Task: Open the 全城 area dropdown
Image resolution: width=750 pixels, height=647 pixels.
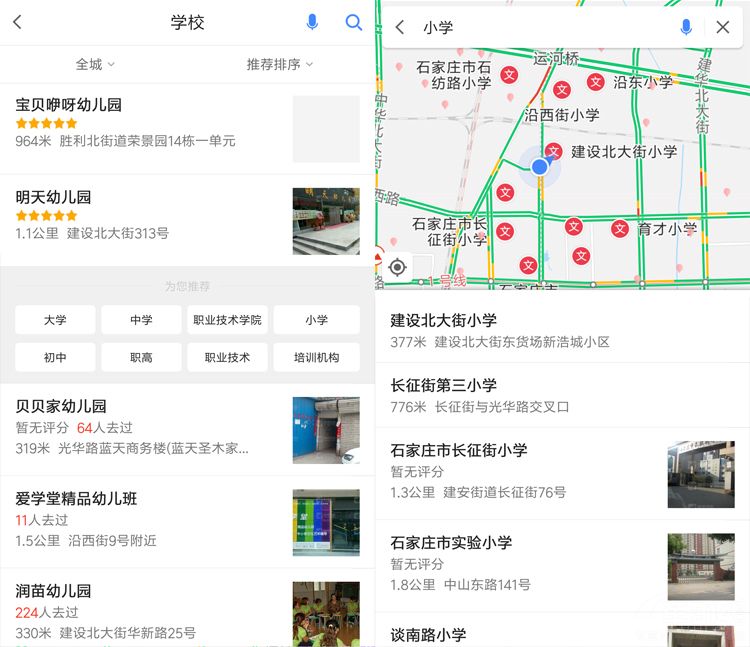Action: 95,64
